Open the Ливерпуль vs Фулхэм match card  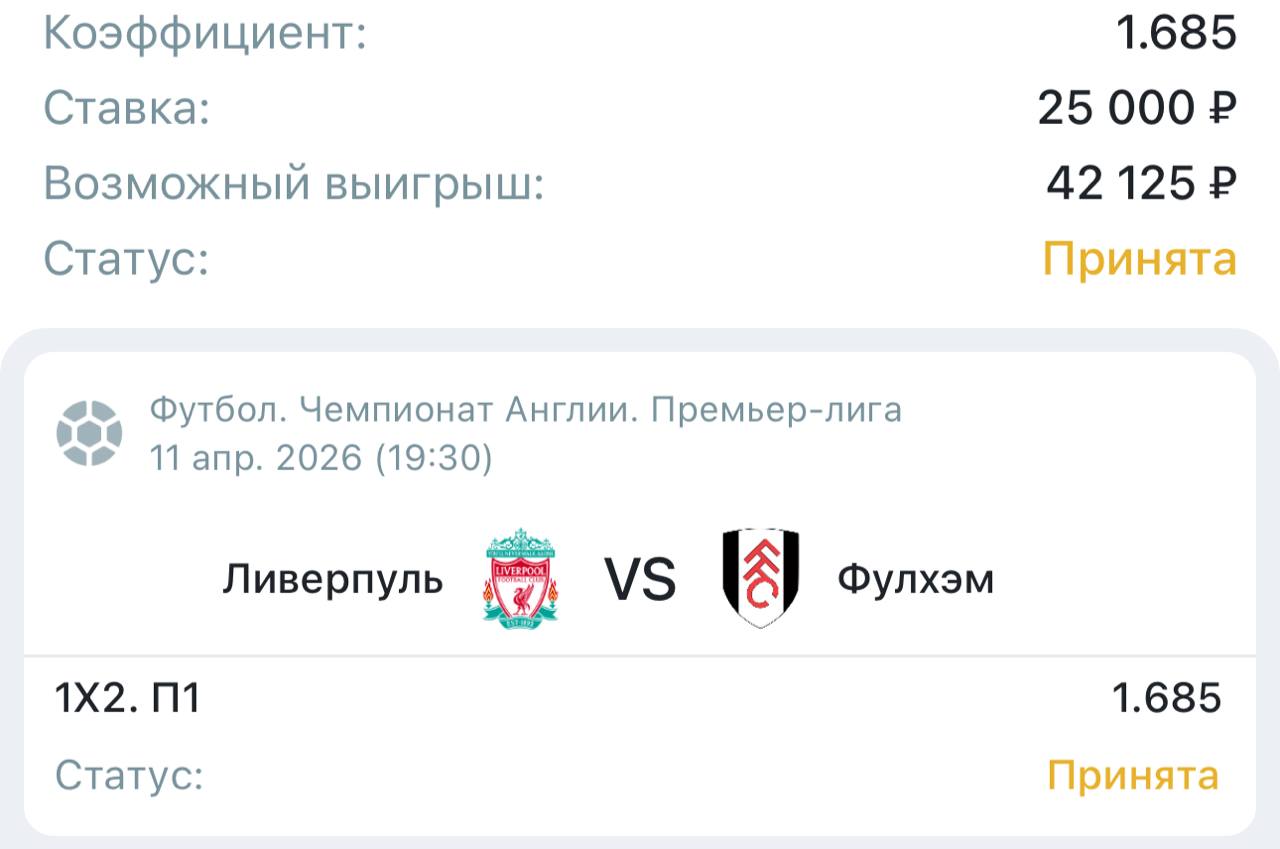pyautogui.click(x=639, y=579)
